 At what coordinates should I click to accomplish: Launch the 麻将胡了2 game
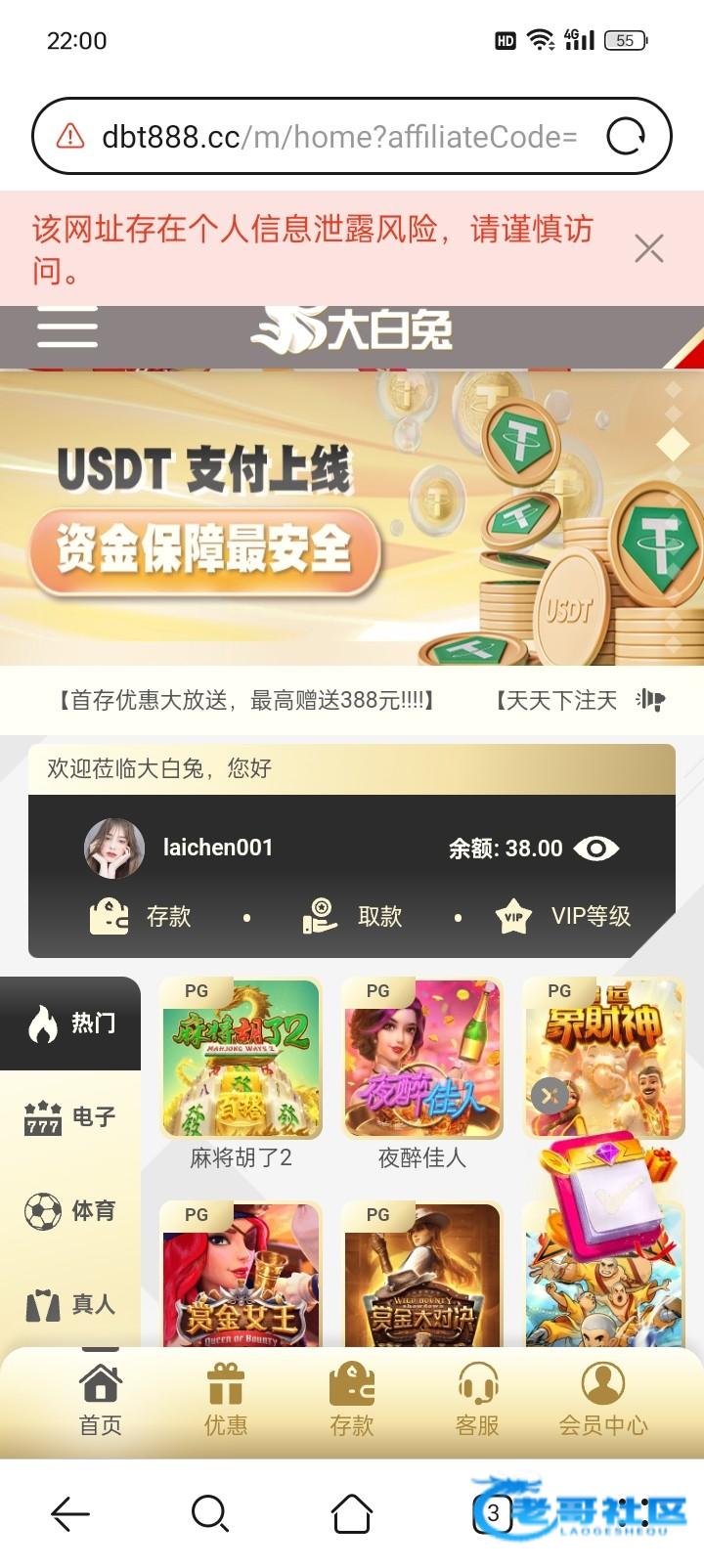pos(241,1060)
